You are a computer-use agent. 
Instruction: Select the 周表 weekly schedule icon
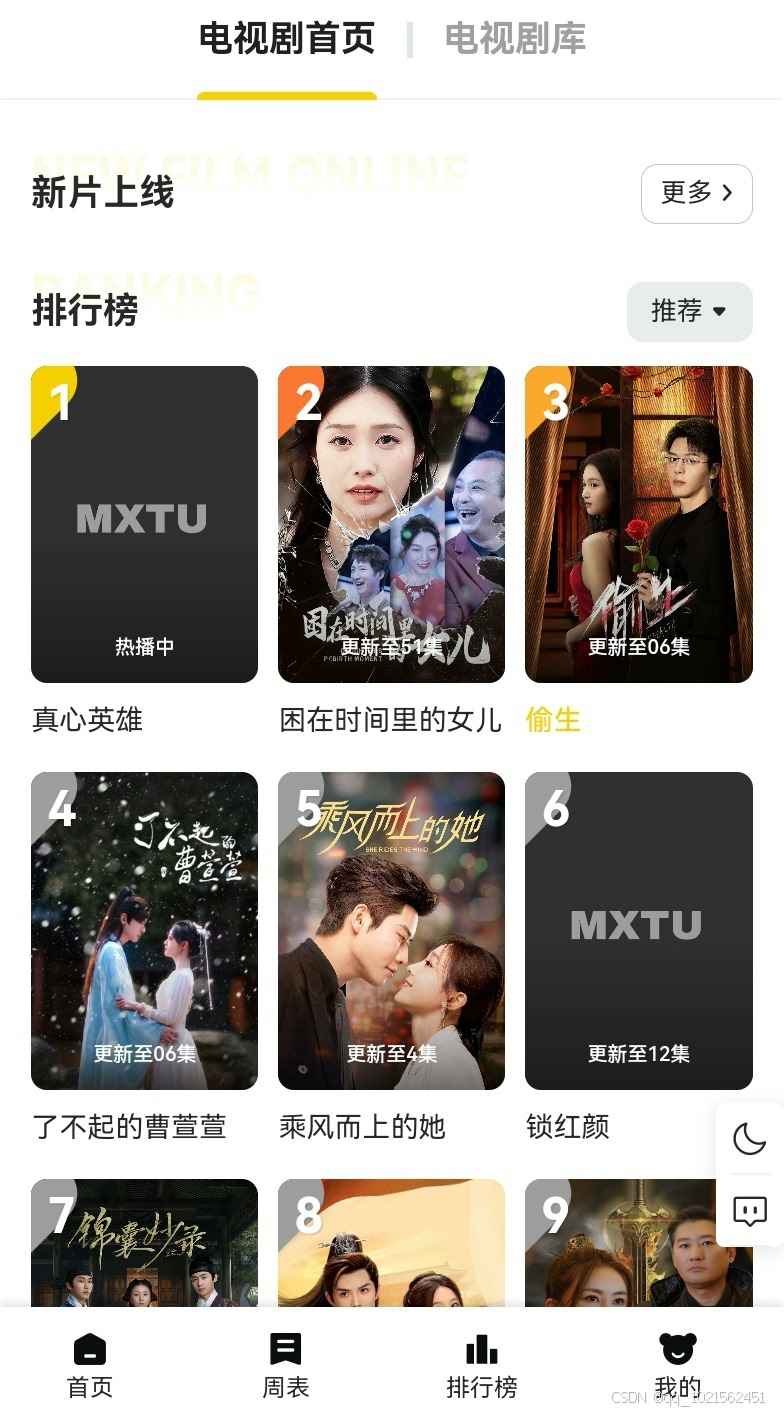[x=285, y=1349]
